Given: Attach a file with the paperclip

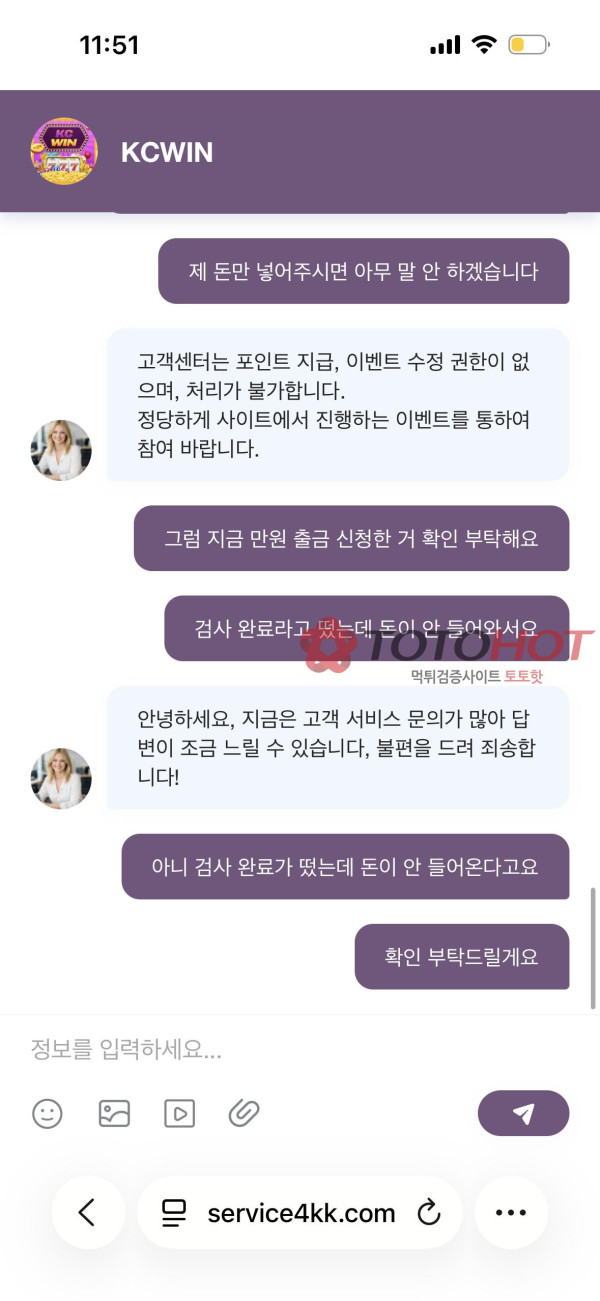Looking at the screenshot, I should click(x=244, y=1113).
